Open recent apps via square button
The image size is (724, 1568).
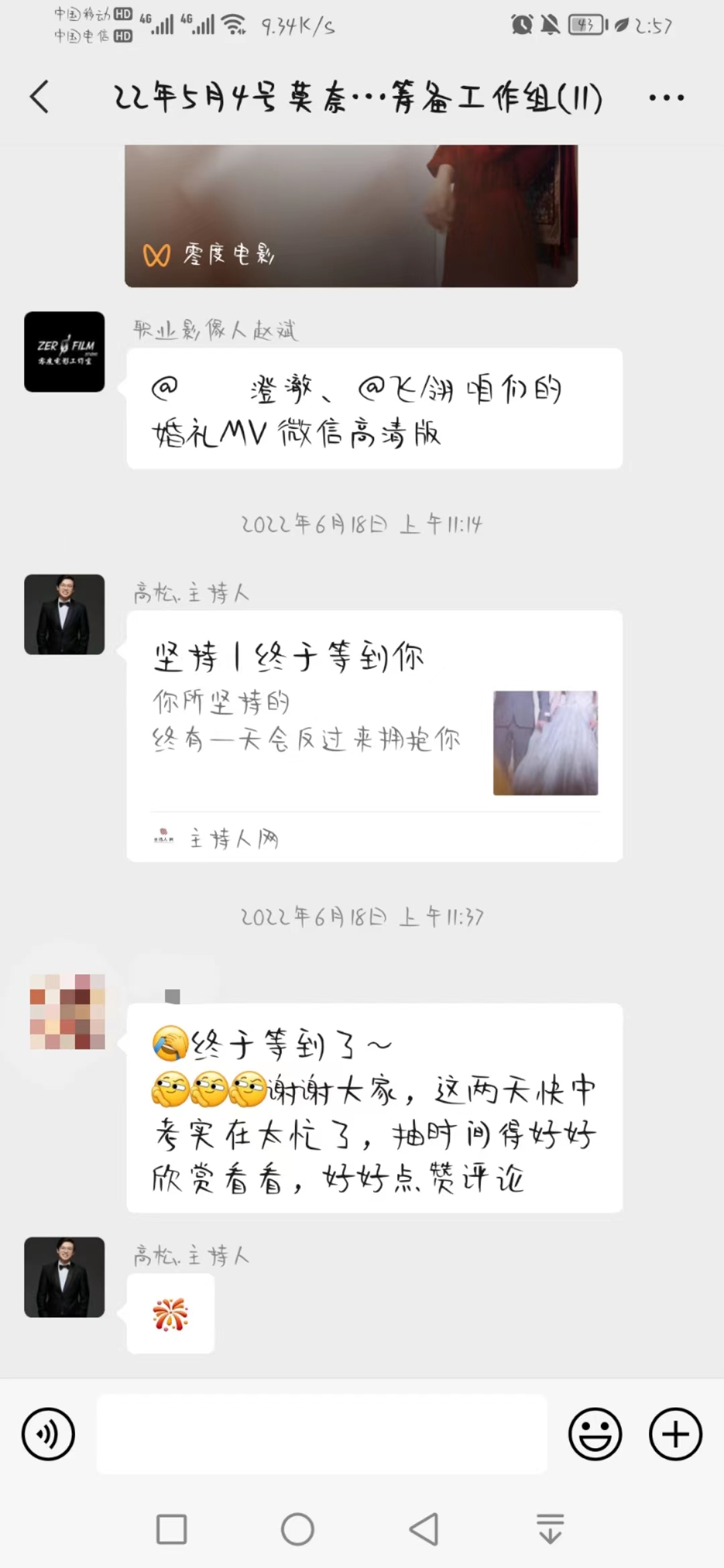coord(172,1529)
